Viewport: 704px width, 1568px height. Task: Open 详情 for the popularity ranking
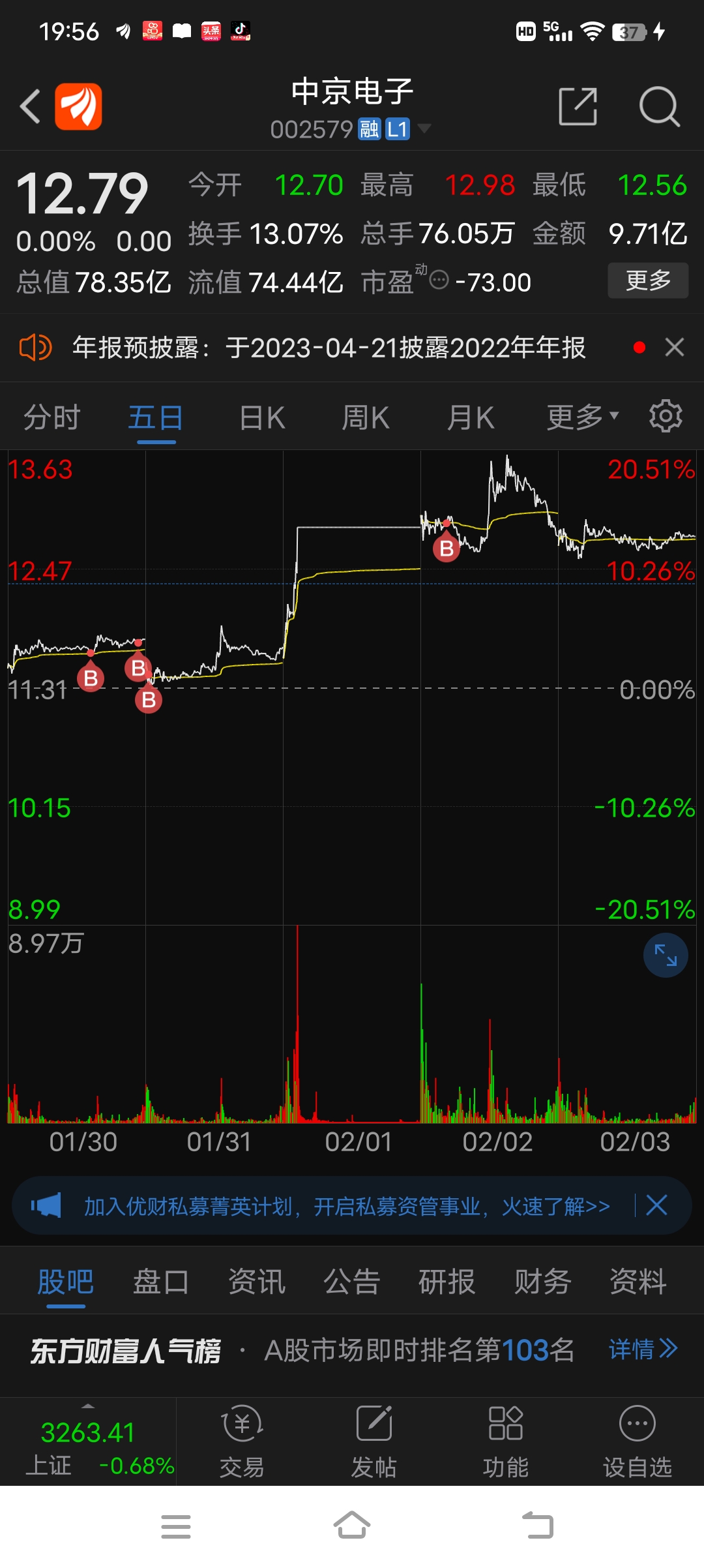(x=643, y=1349)
